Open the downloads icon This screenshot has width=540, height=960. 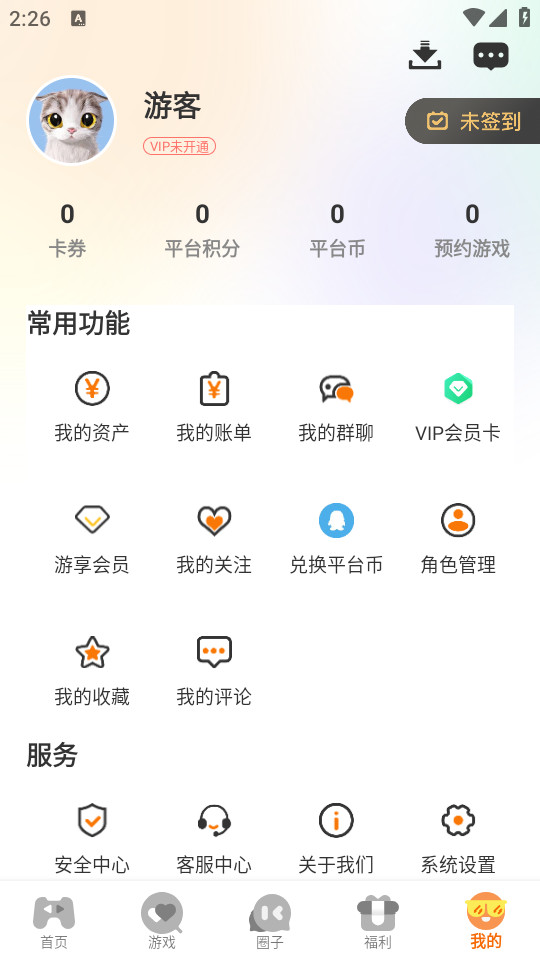425,55
